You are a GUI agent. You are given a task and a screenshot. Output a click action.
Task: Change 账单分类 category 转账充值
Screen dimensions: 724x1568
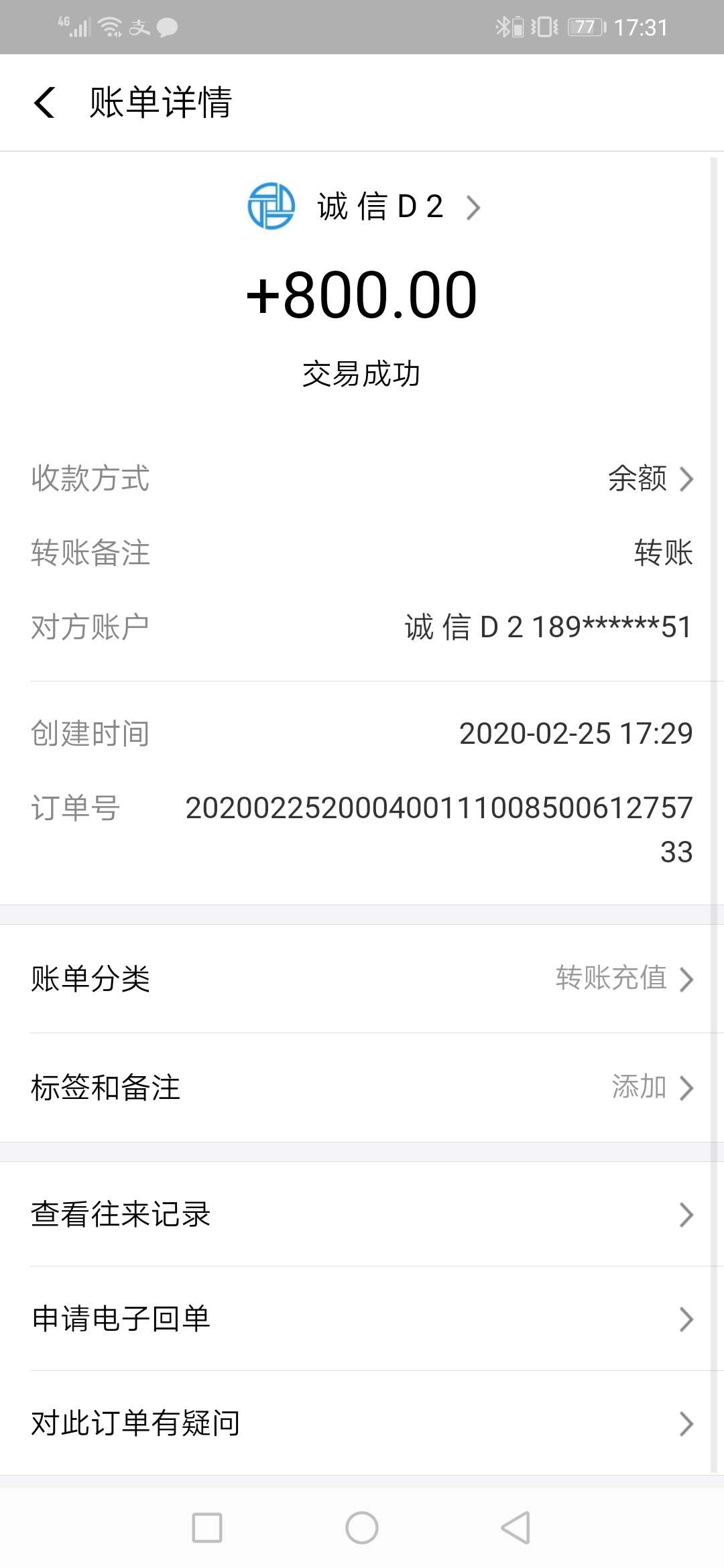[x=362, y=978]
